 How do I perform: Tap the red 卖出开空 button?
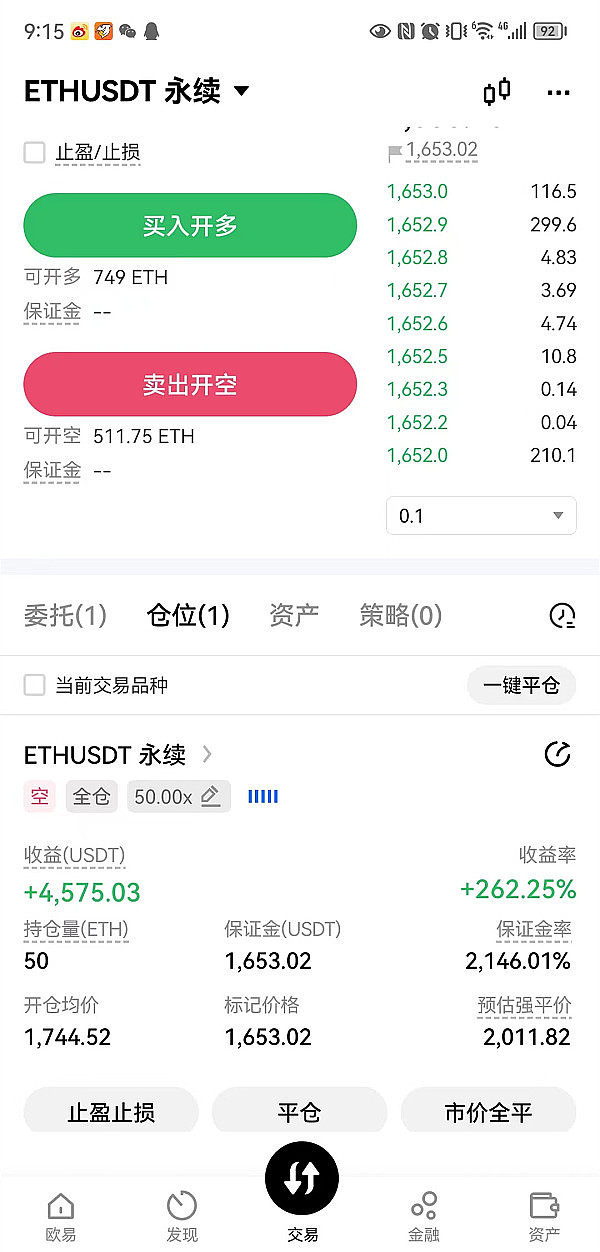click(x=190, y=384)
